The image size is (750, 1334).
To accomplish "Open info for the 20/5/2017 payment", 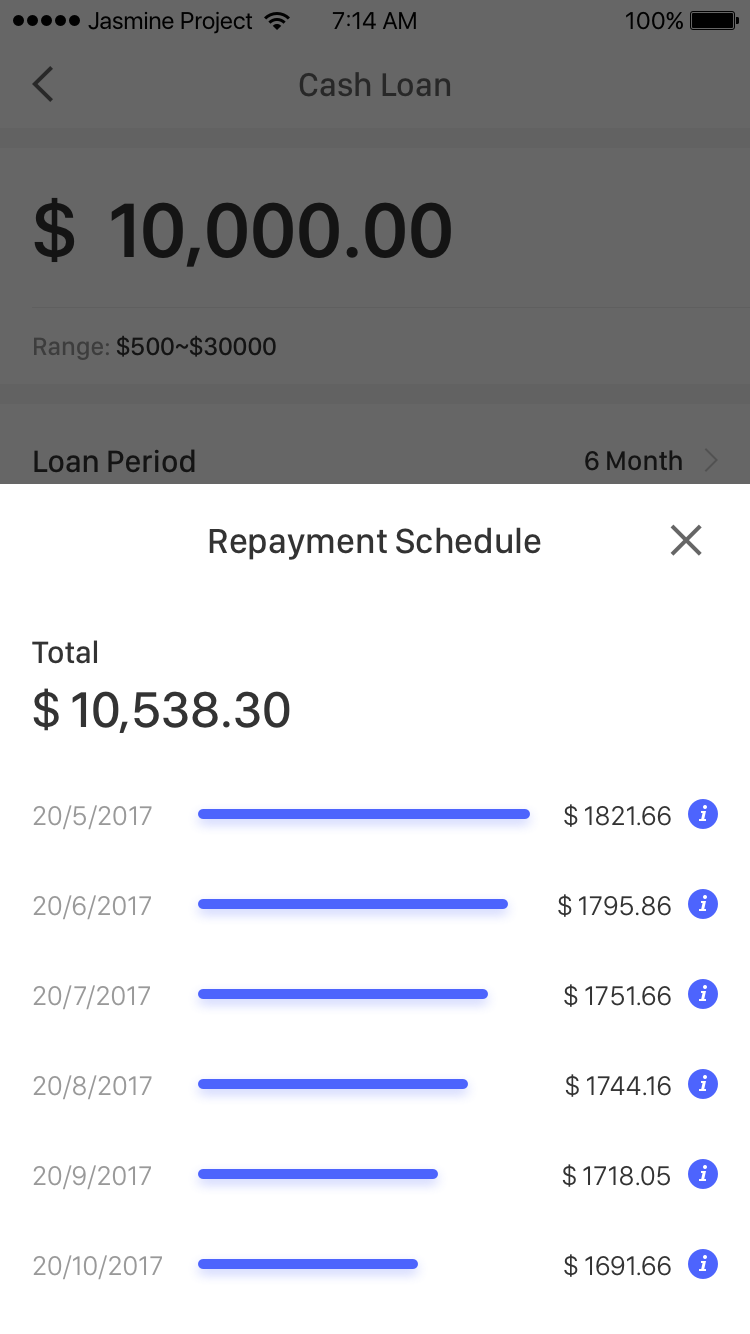I will click(703, 815).
